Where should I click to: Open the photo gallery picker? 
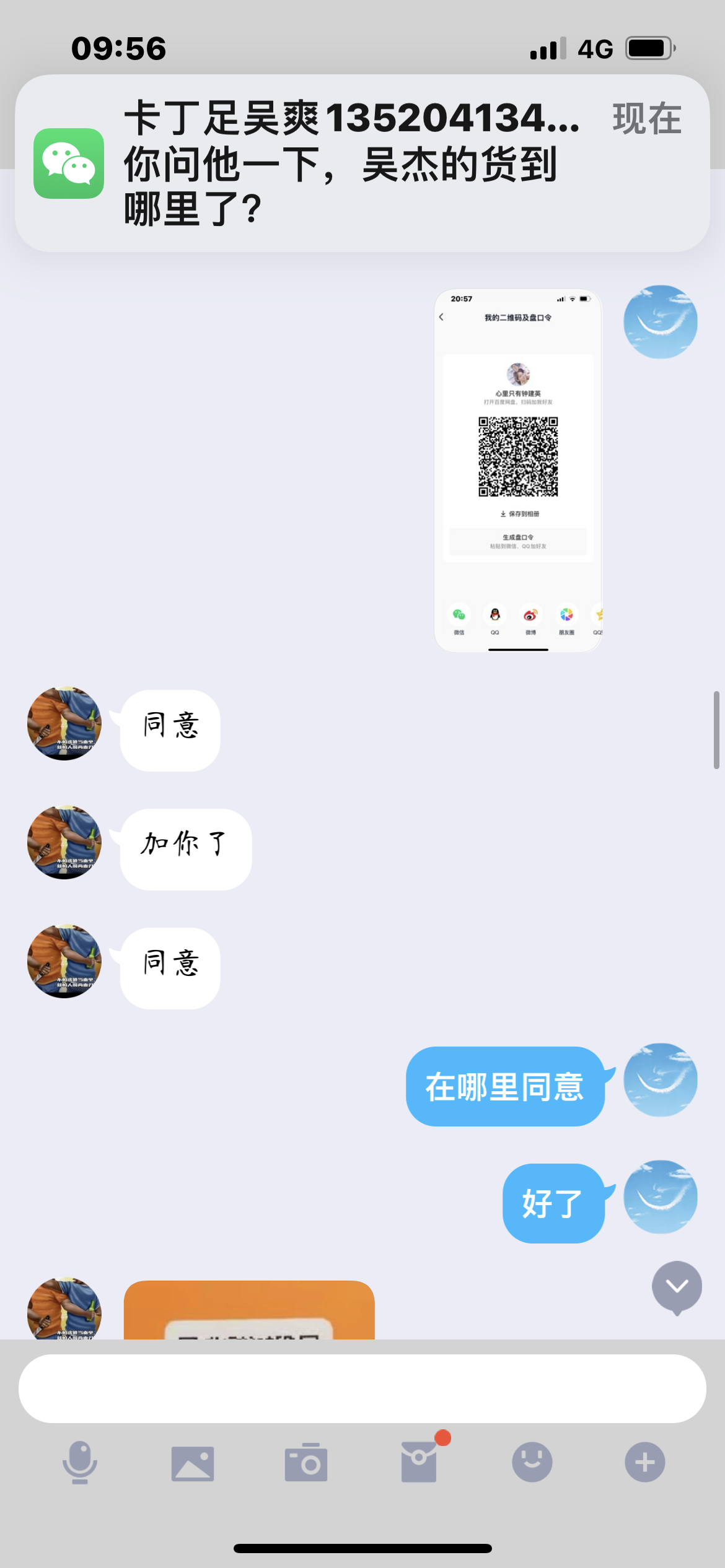pyautogui.click(x=193, y=1463)
